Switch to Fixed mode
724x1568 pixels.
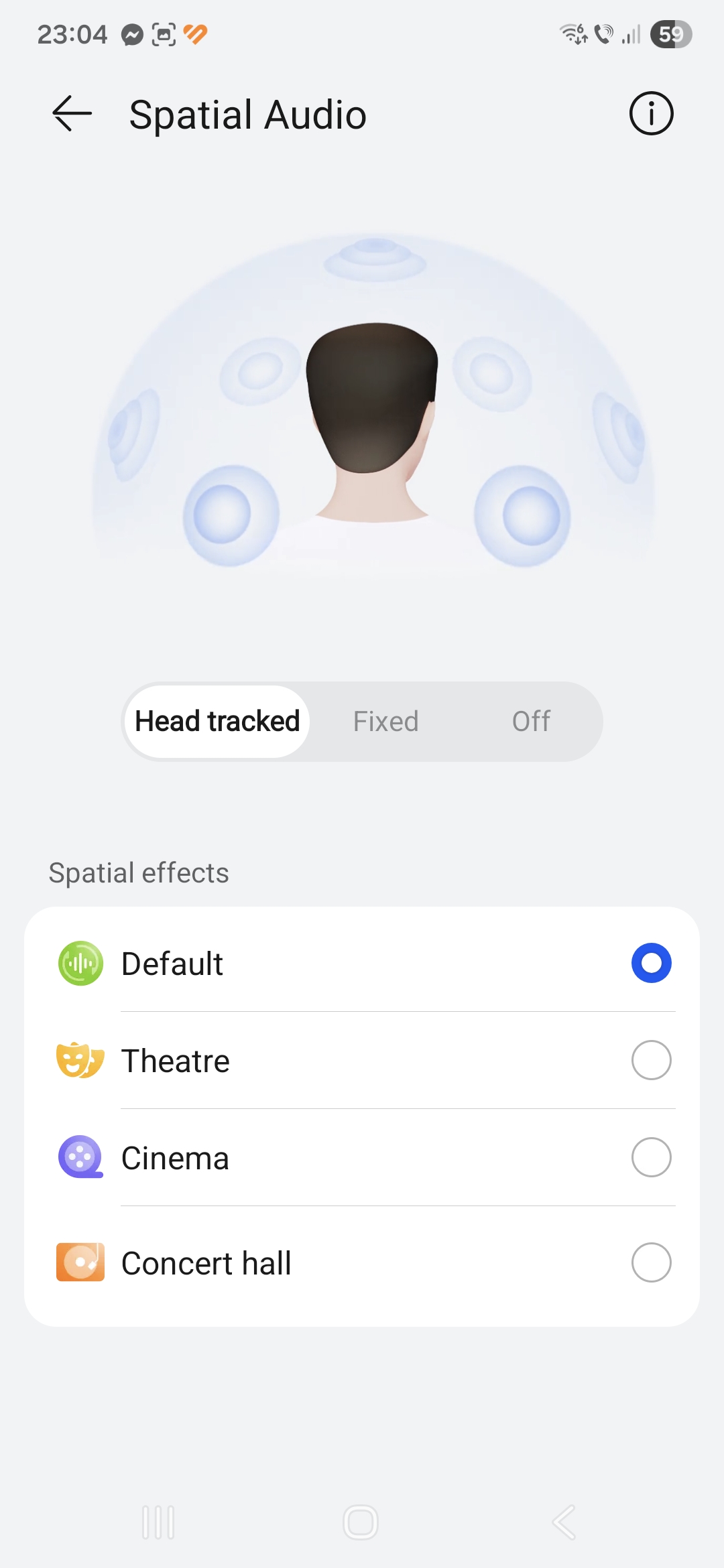(x=385, y=722)
